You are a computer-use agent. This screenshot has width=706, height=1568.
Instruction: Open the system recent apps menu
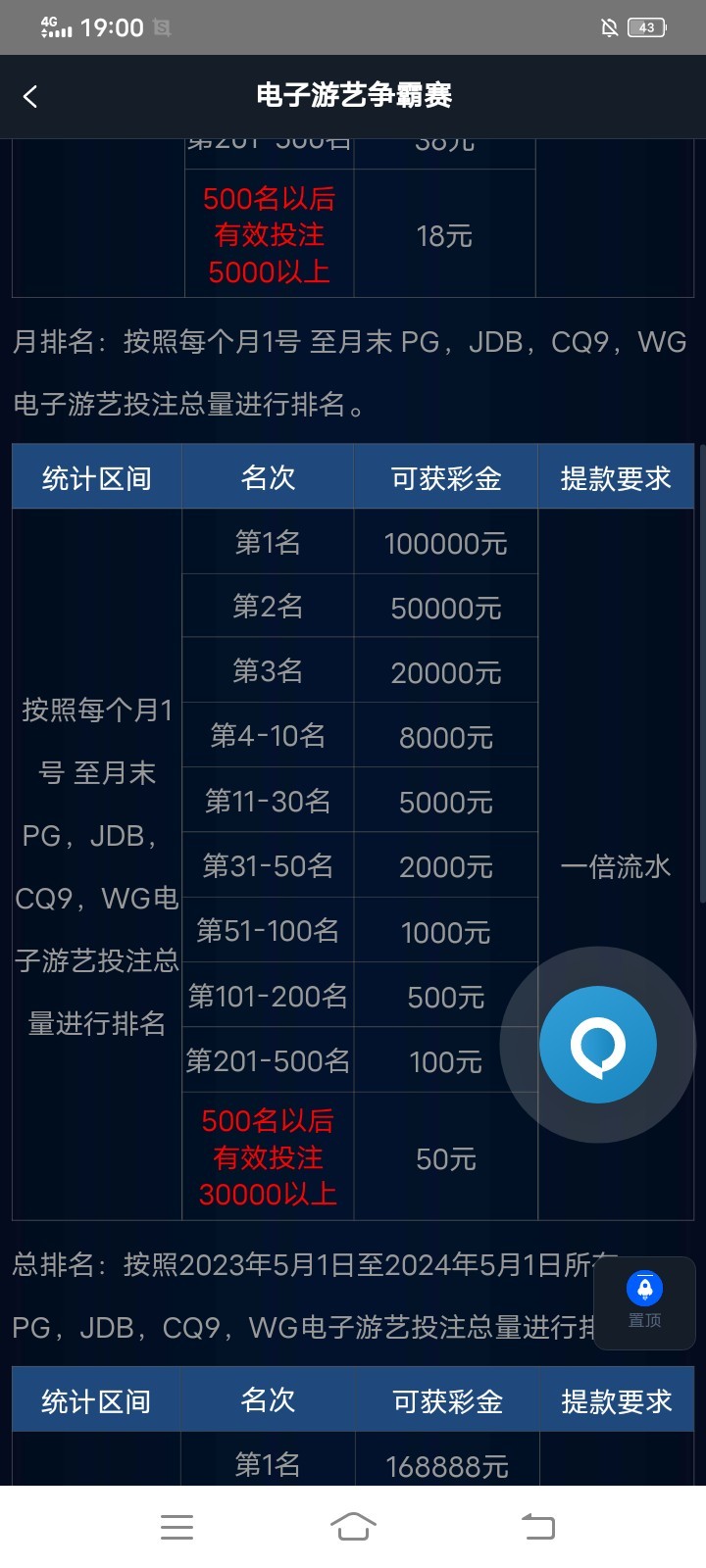(176, 1527)
